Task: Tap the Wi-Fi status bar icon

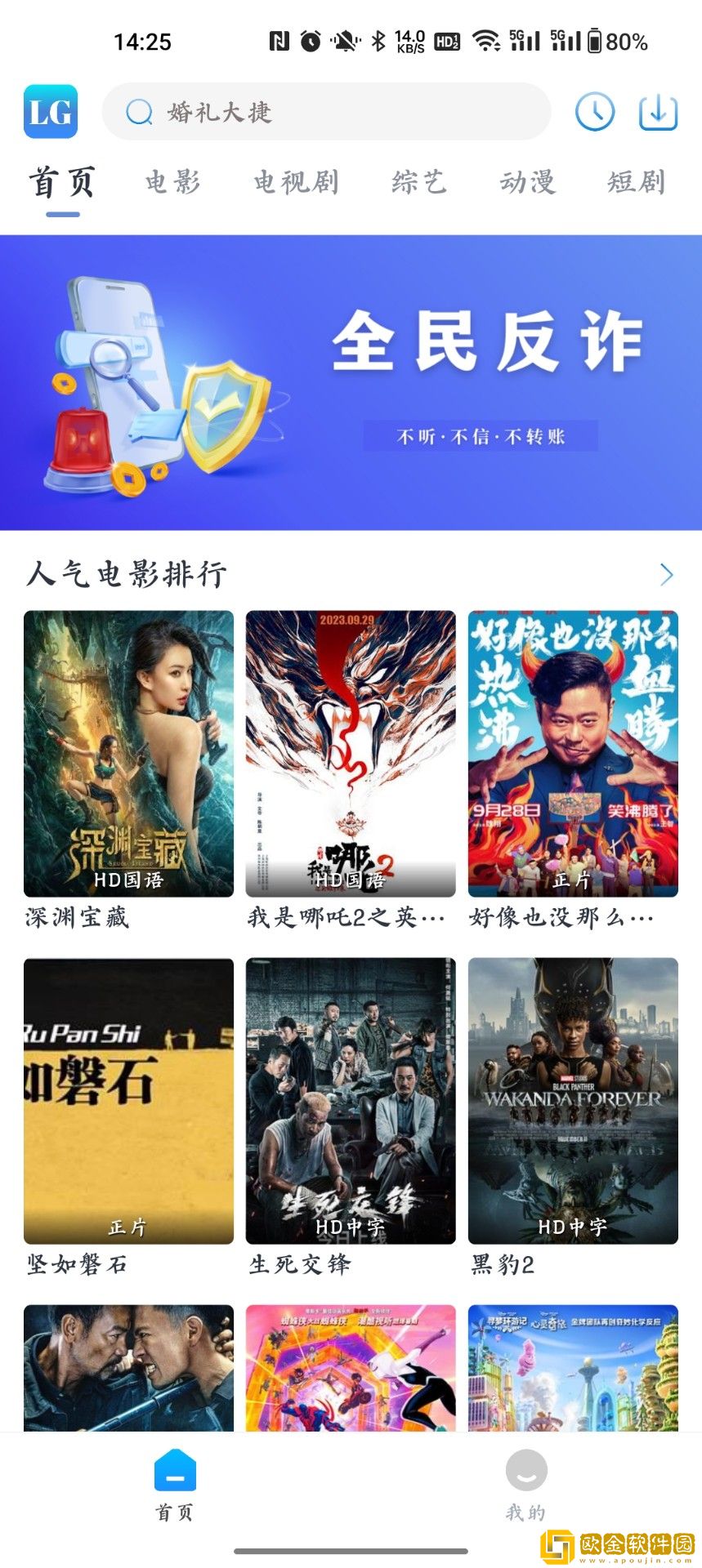Action: coord(485,41)
